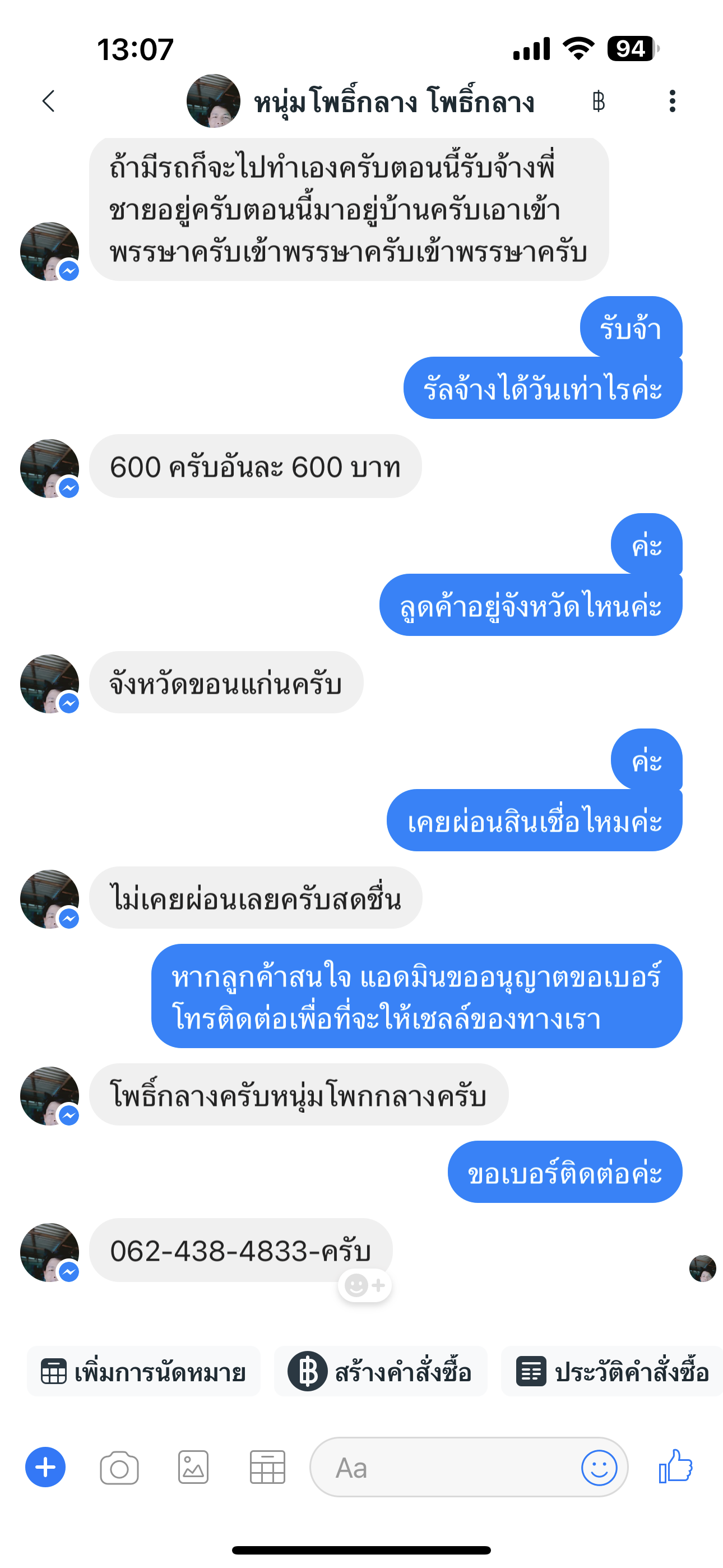723x1568 pixels.
Task: Open the table icon for saved replies
Action: [x=267, y=1467]
